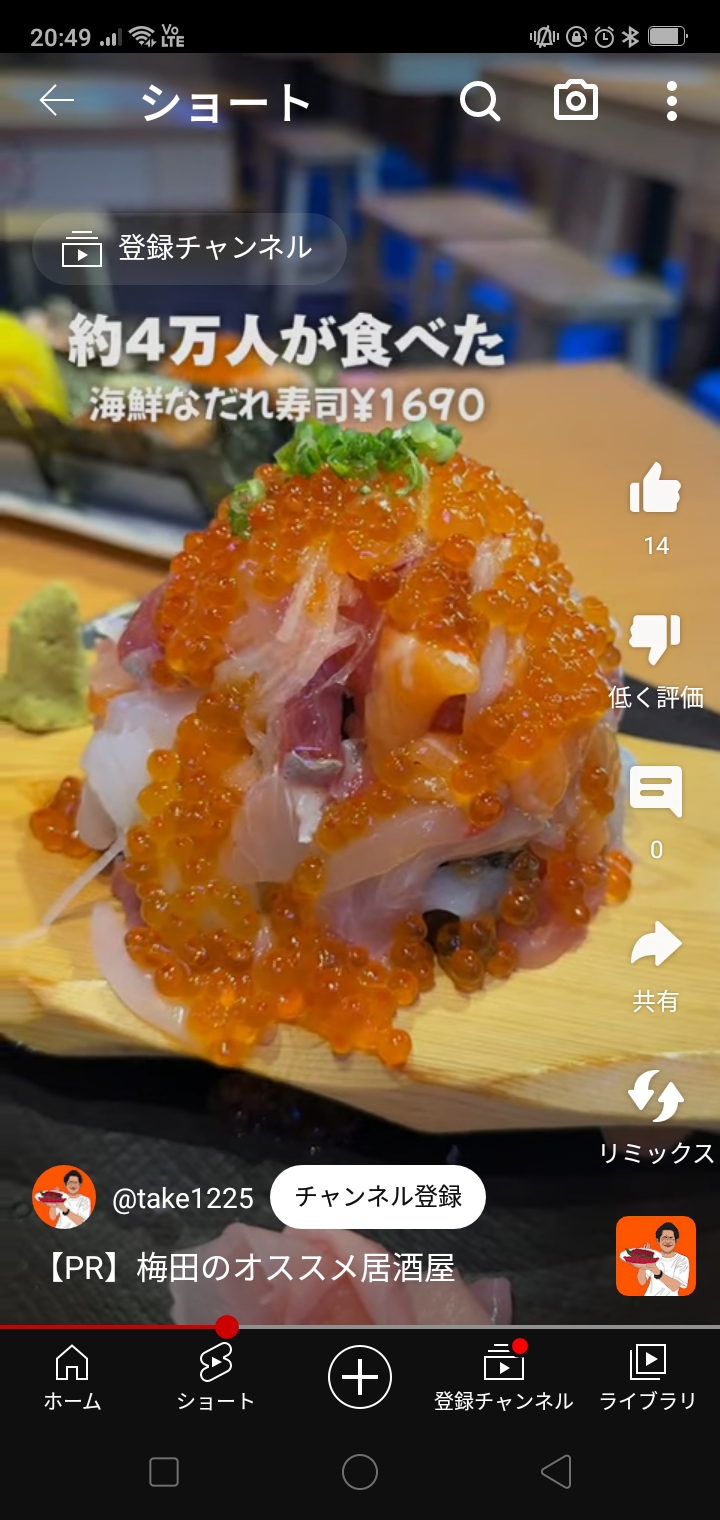
Task: Like this Short video
Action: [x=655, y=490]
